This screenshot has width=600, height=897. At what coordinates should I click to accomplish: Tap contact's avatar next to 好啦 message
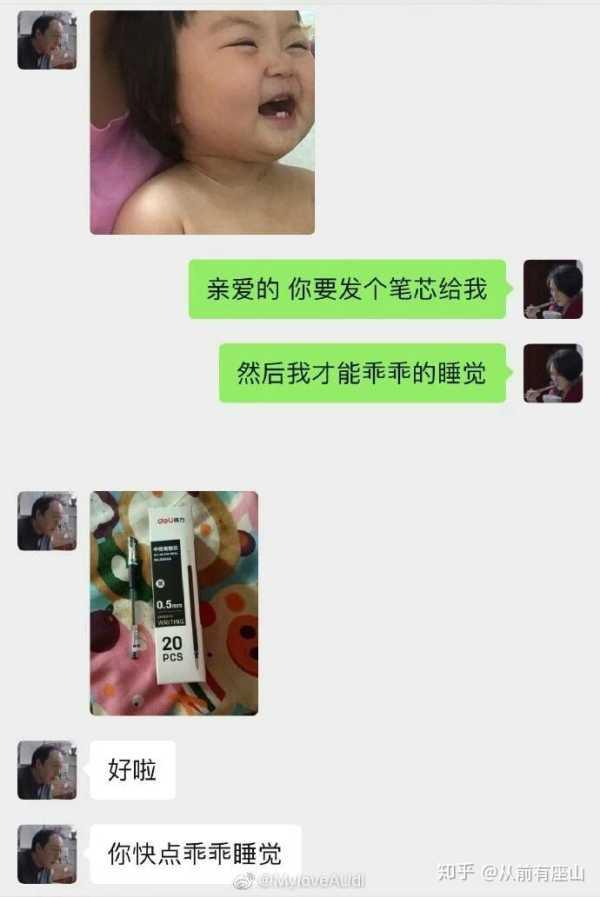(46, 769)
